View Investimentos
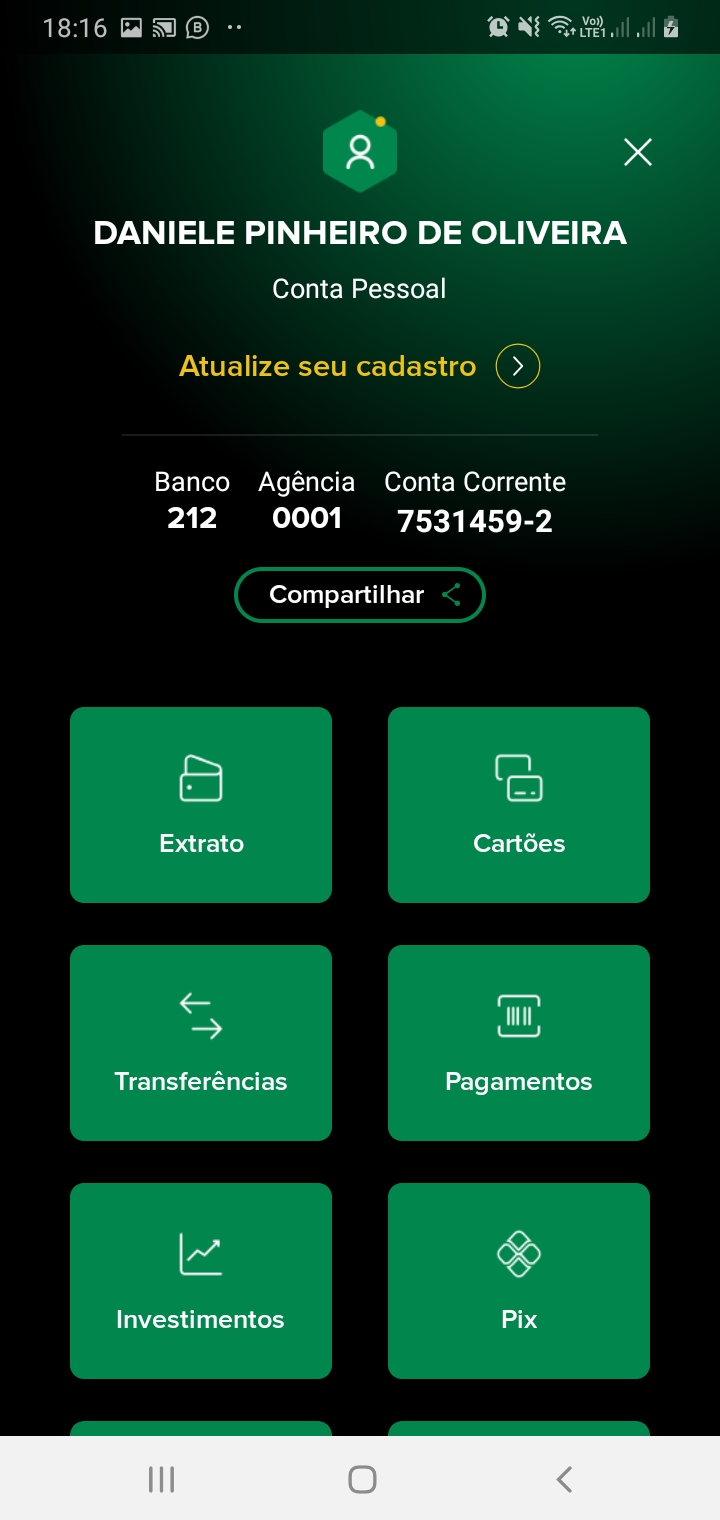This screenshot has height=1520, width=720. (x=201, y=1281)
